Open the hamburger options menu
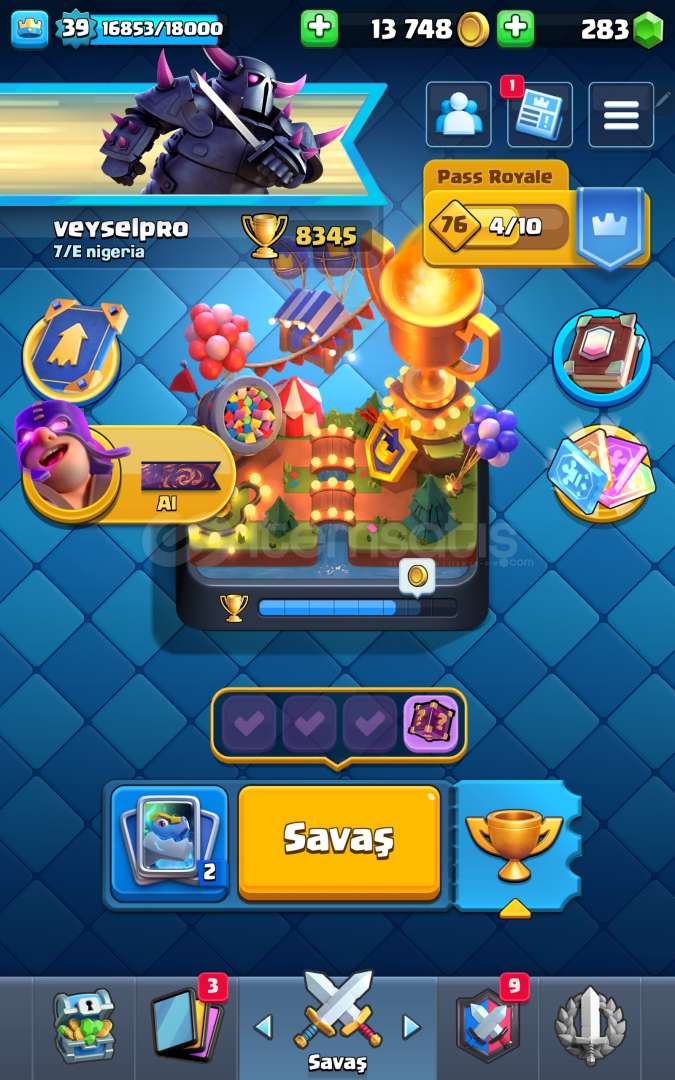The height and width of the screenshot is (1080, 675). coord(621,114)
